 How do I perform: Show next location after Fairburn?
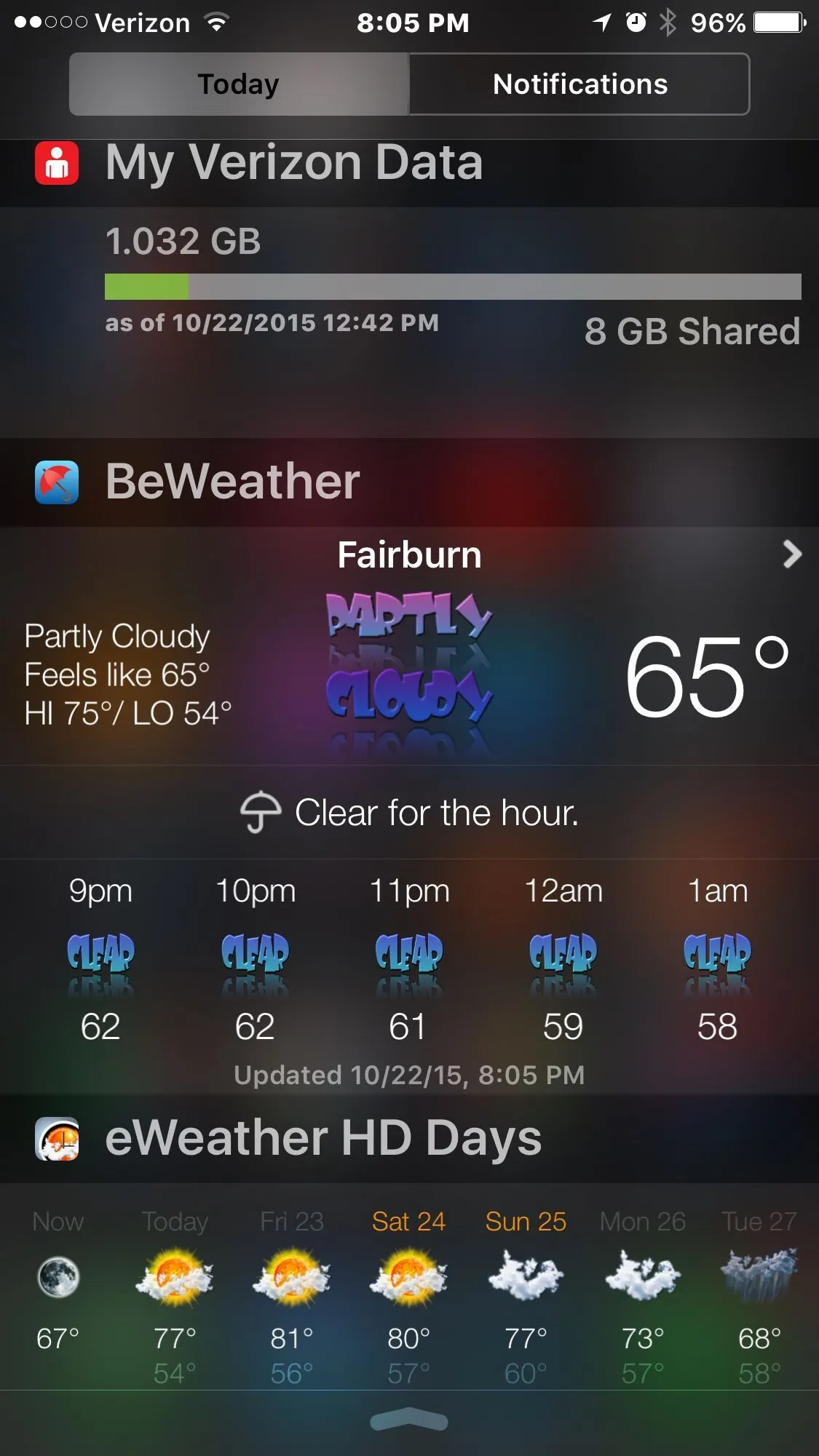[x=792, y=554]
